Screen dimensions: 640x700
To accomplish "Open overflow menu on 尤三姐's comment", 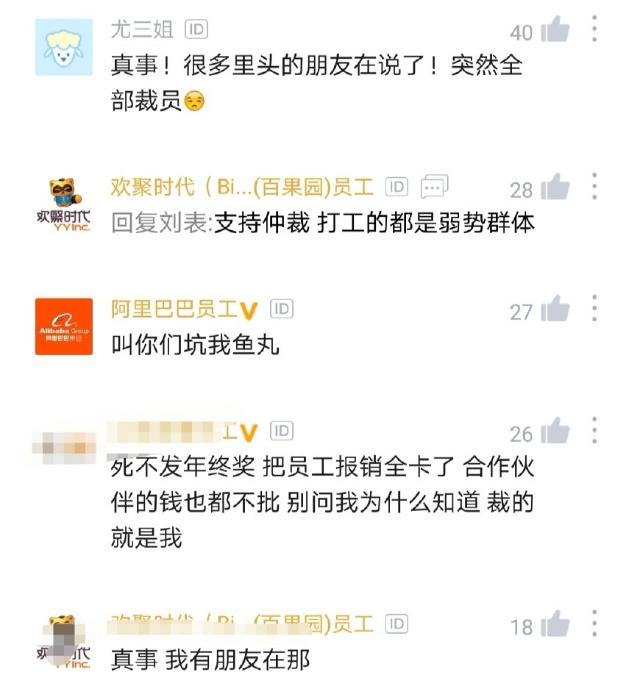I will pyautogui.click(x=595, y=29).
